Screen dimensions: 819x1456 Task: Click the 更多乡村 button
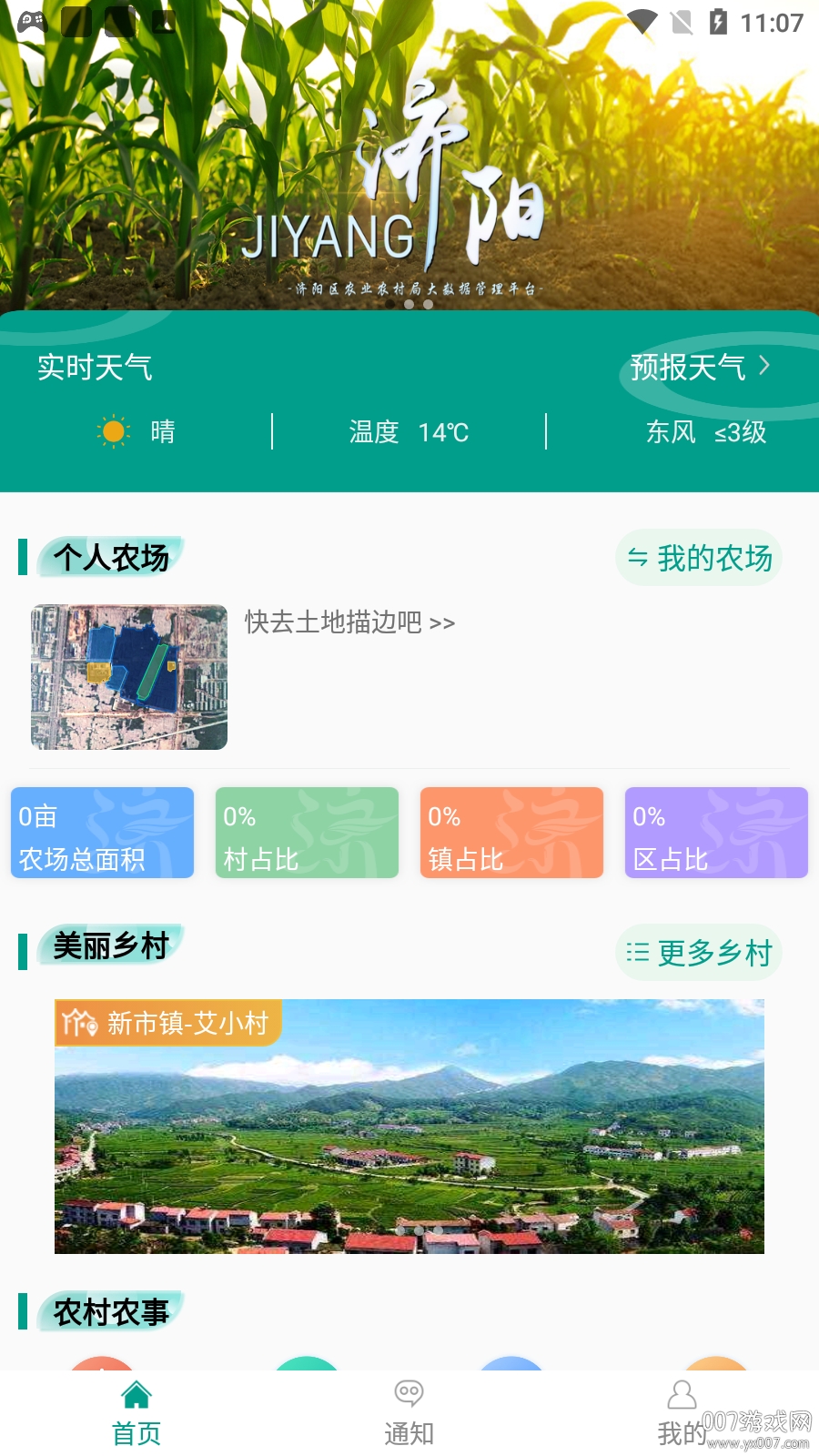click(698, 953)
